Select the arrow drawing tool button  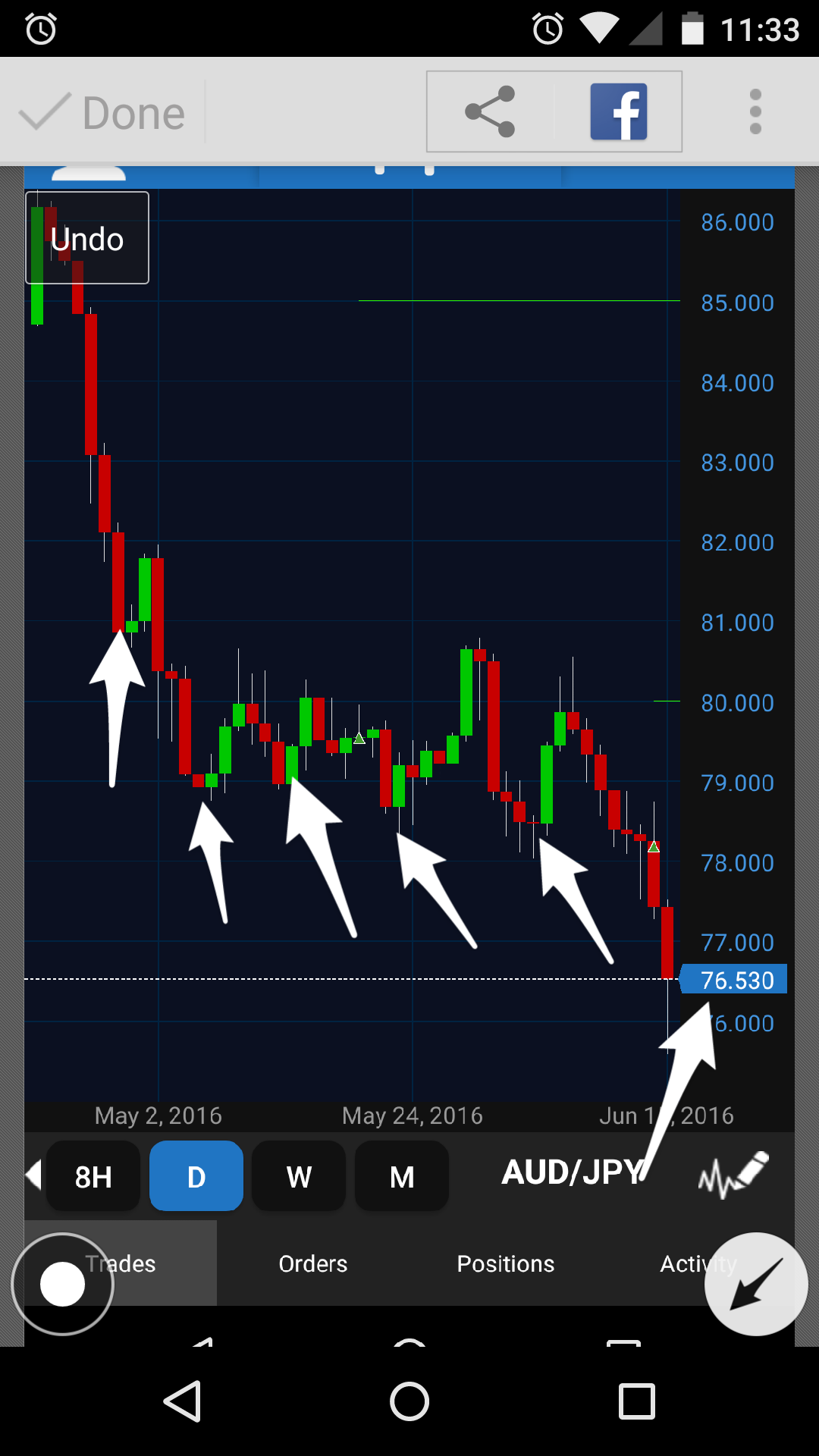point(756,1284)
